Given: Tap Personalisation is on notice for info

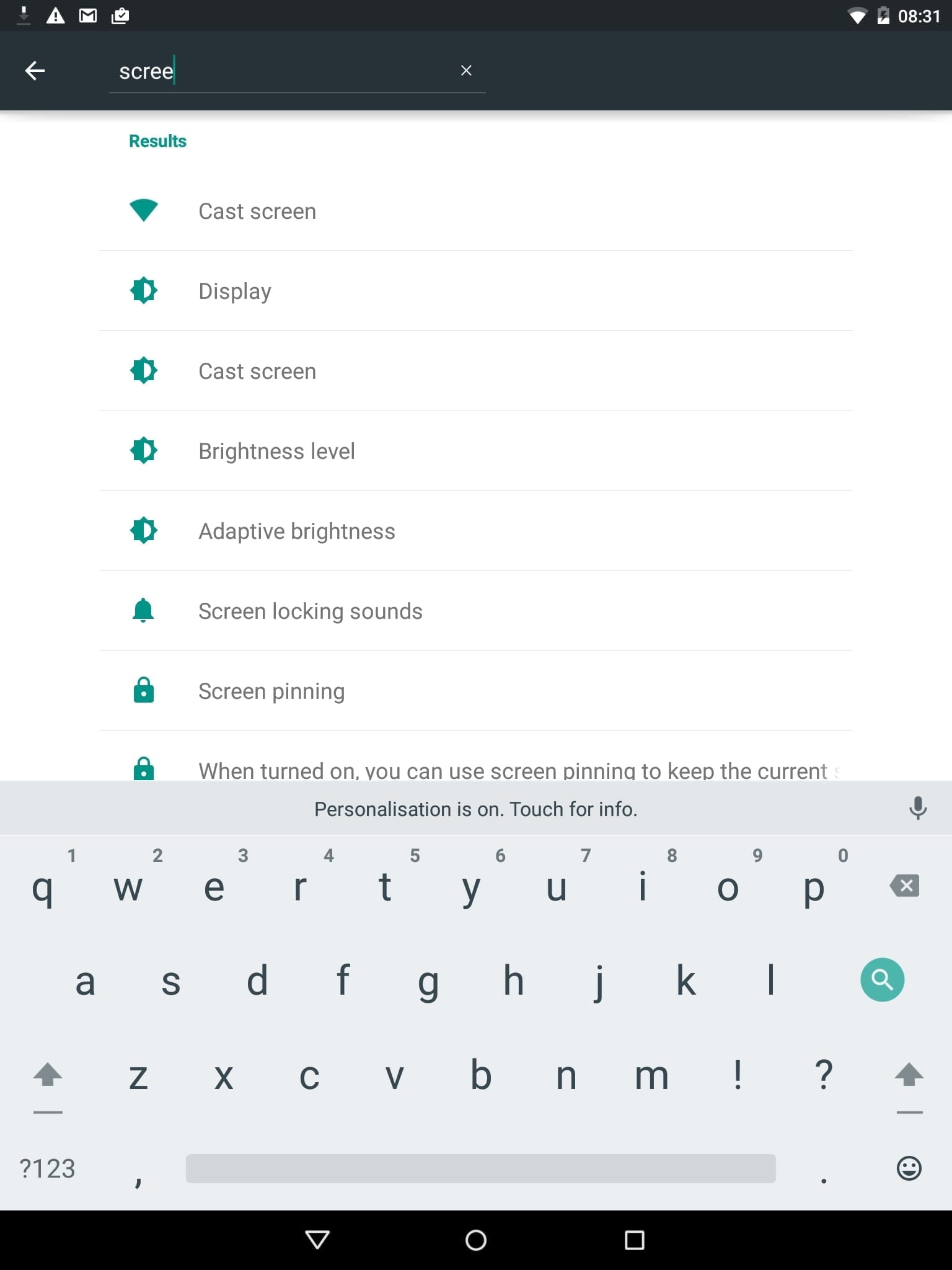Looking at the screenshot, I should [475, 808].
